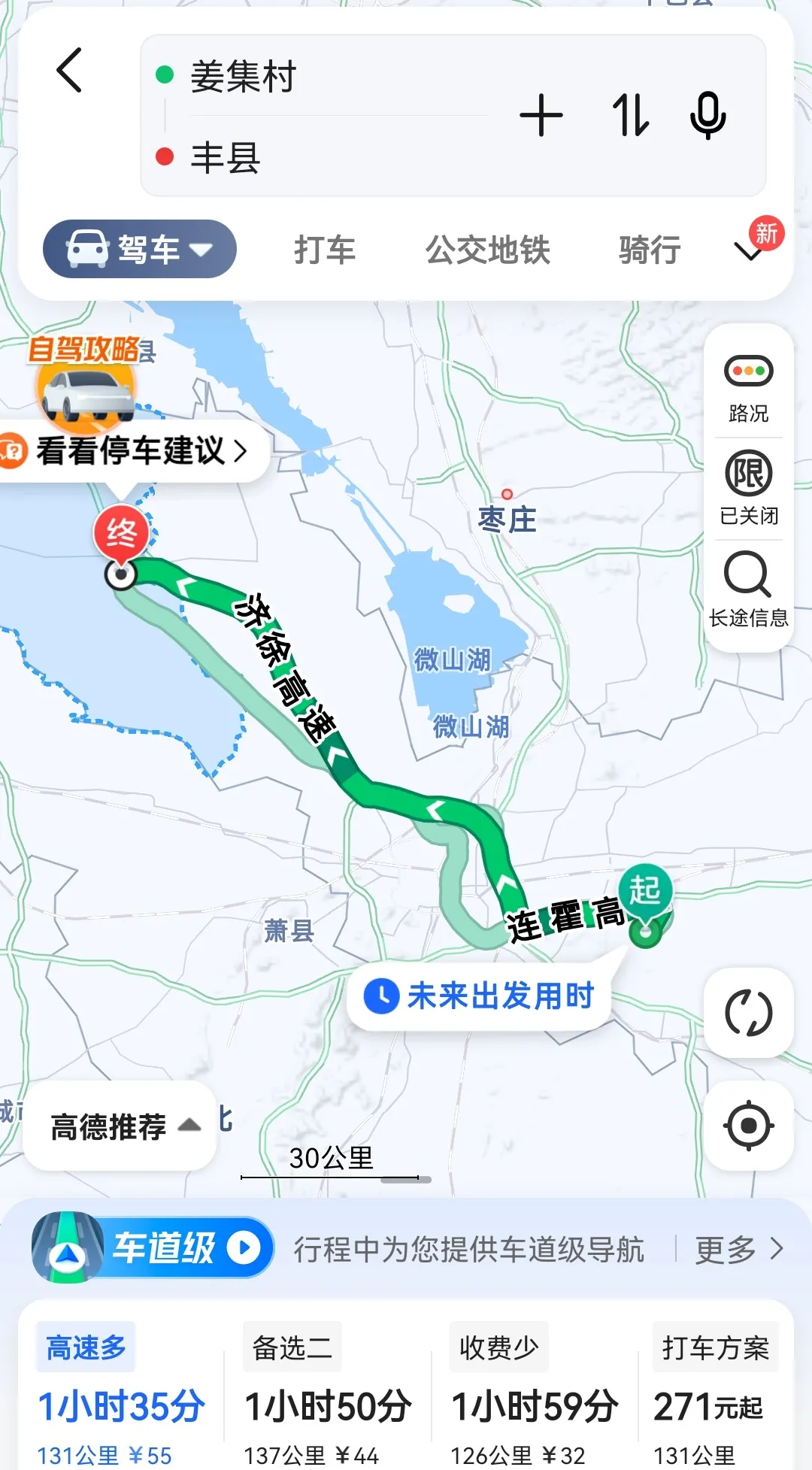This screenshot has width=812, height=1470.
Task: Swap the start and destination
Action: click(x=630, y=116)
